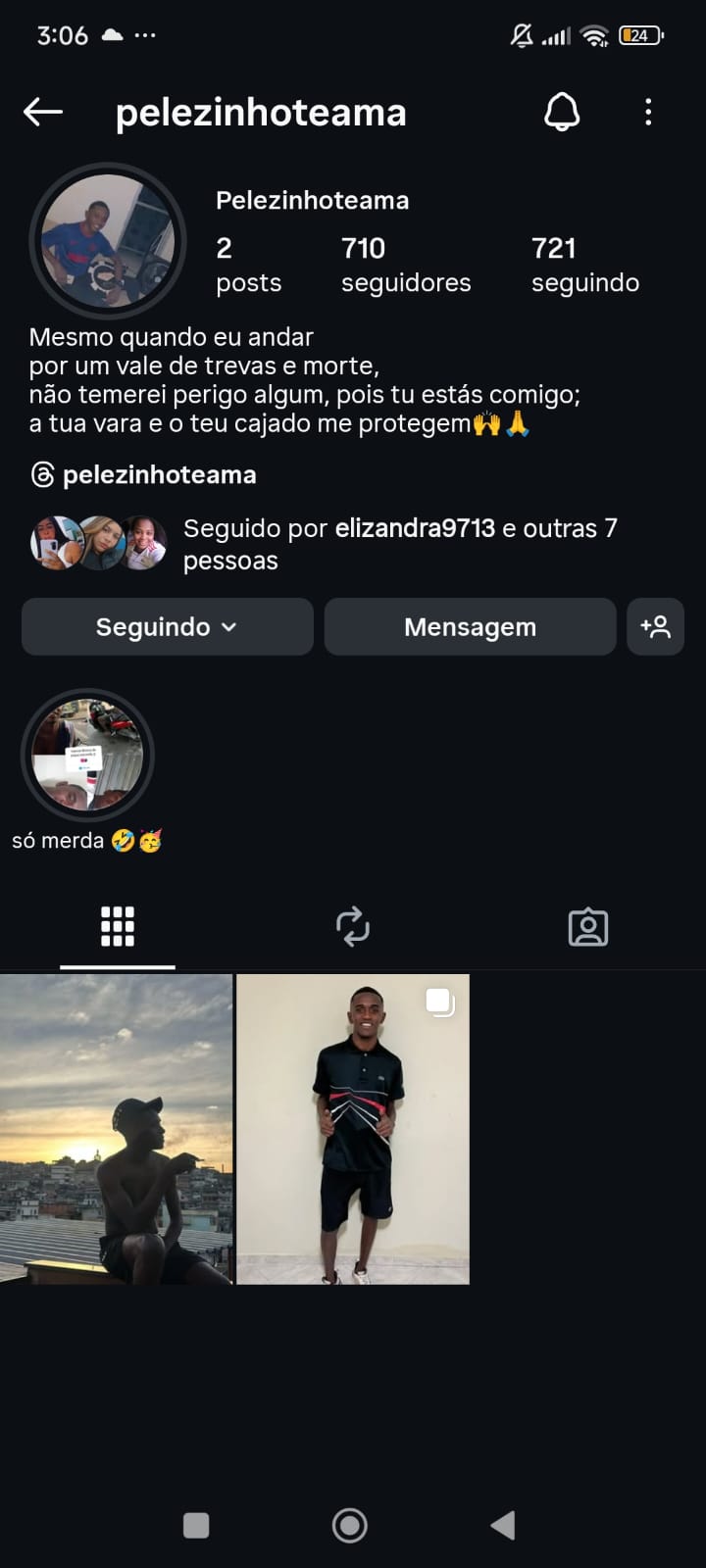Open the 721 seguindo list
Image resolution: width=706 pixels, height=1568 pixels.
[x=584, y=265]
